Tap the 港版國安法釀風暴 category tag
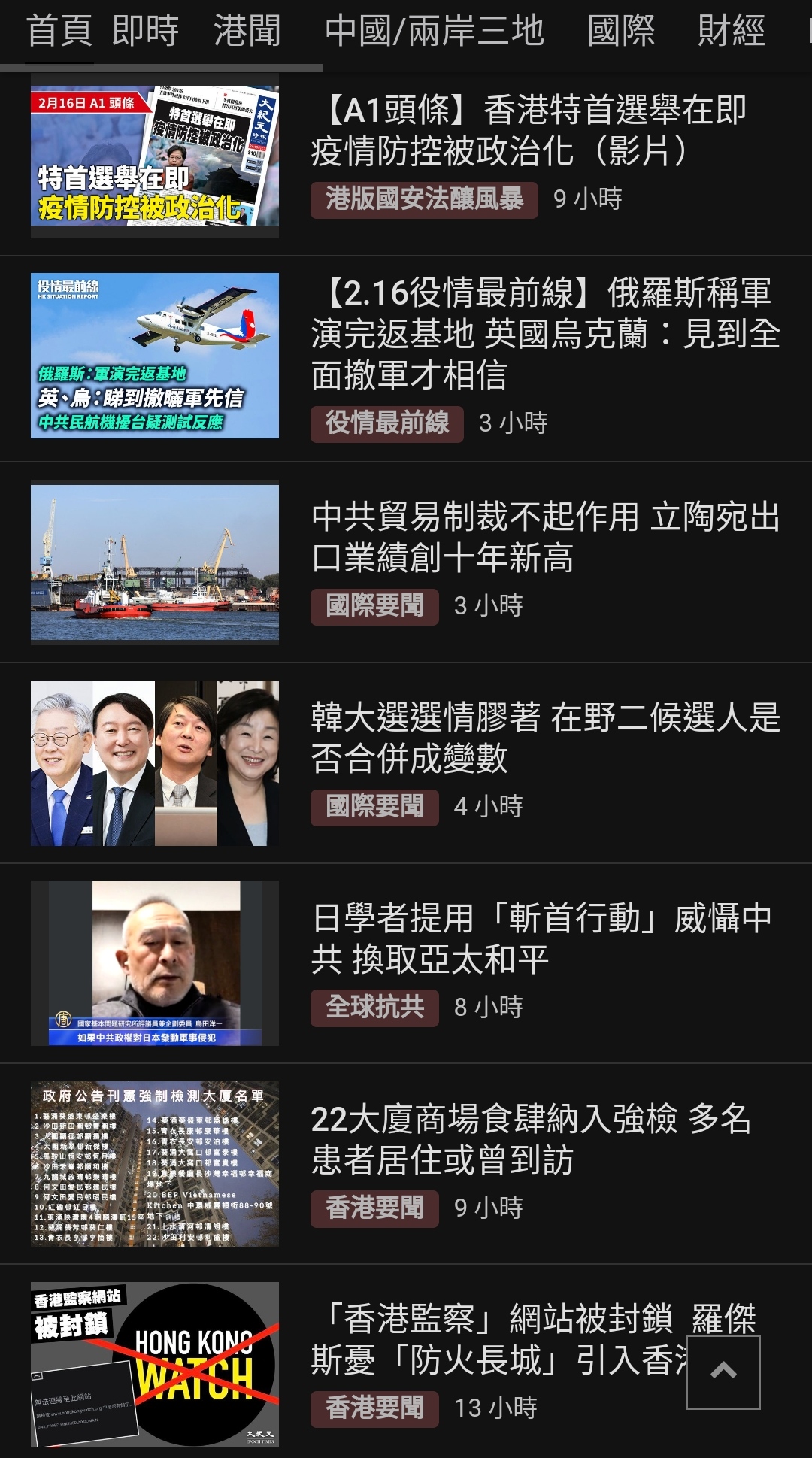The height and width of the screenshot is (1458, 812). pos(424,199)
